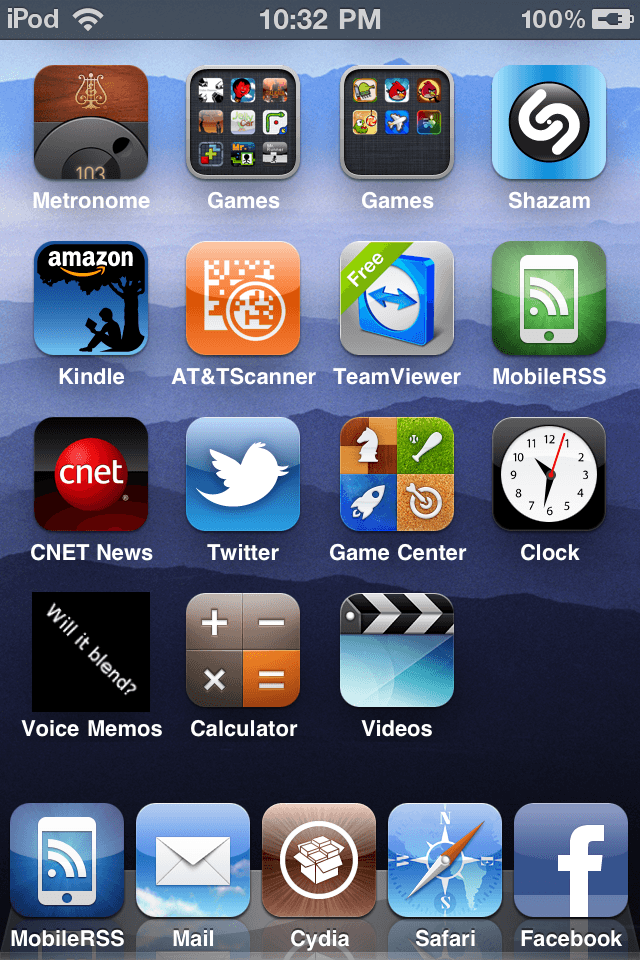The image size is (640, 960).
Task: Open the green MobileRSS app in the grid
Action: coord(549,299)
